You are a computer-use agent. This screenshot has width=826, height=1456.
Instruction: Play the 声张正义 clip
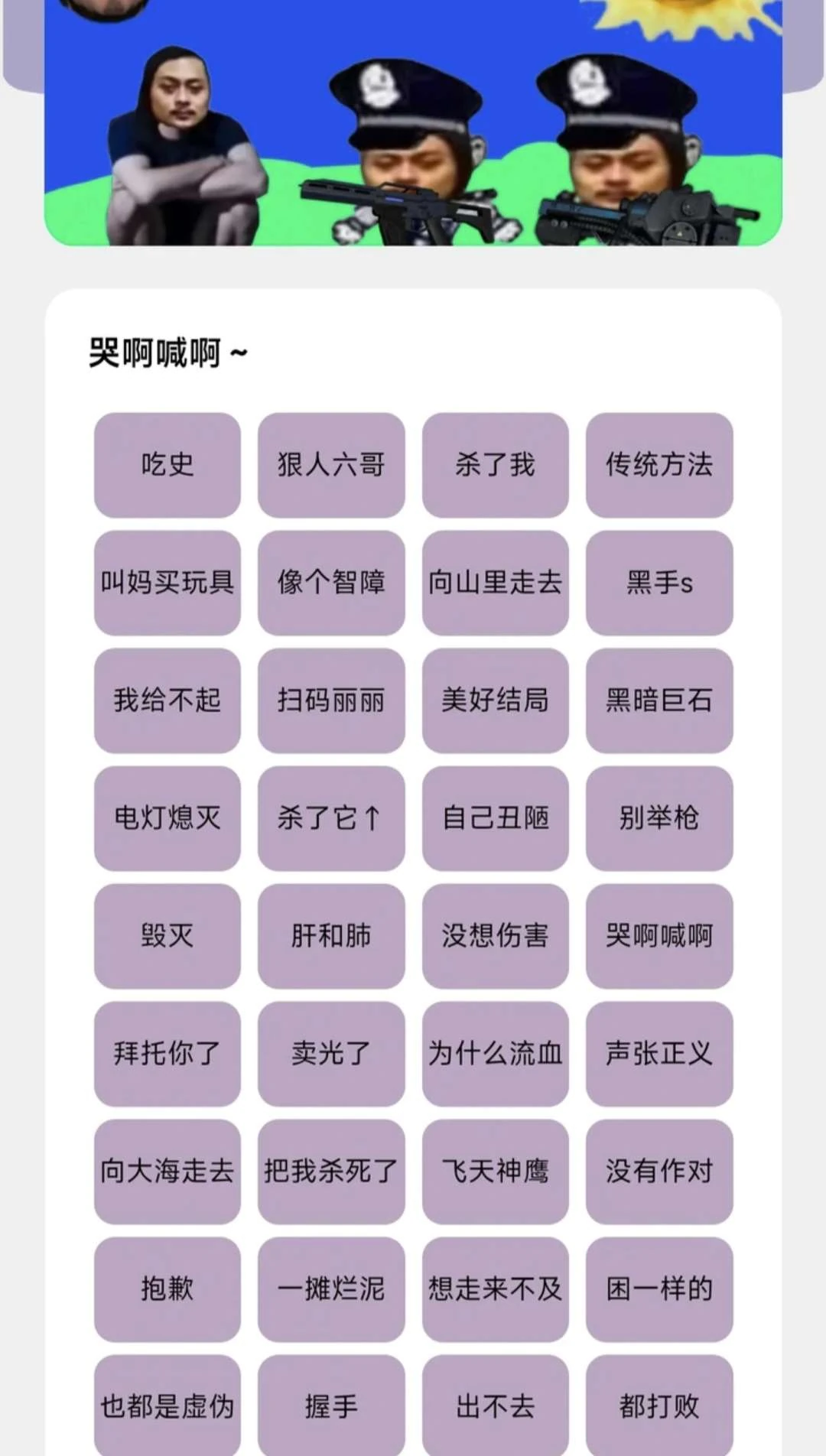point(659,1054)
